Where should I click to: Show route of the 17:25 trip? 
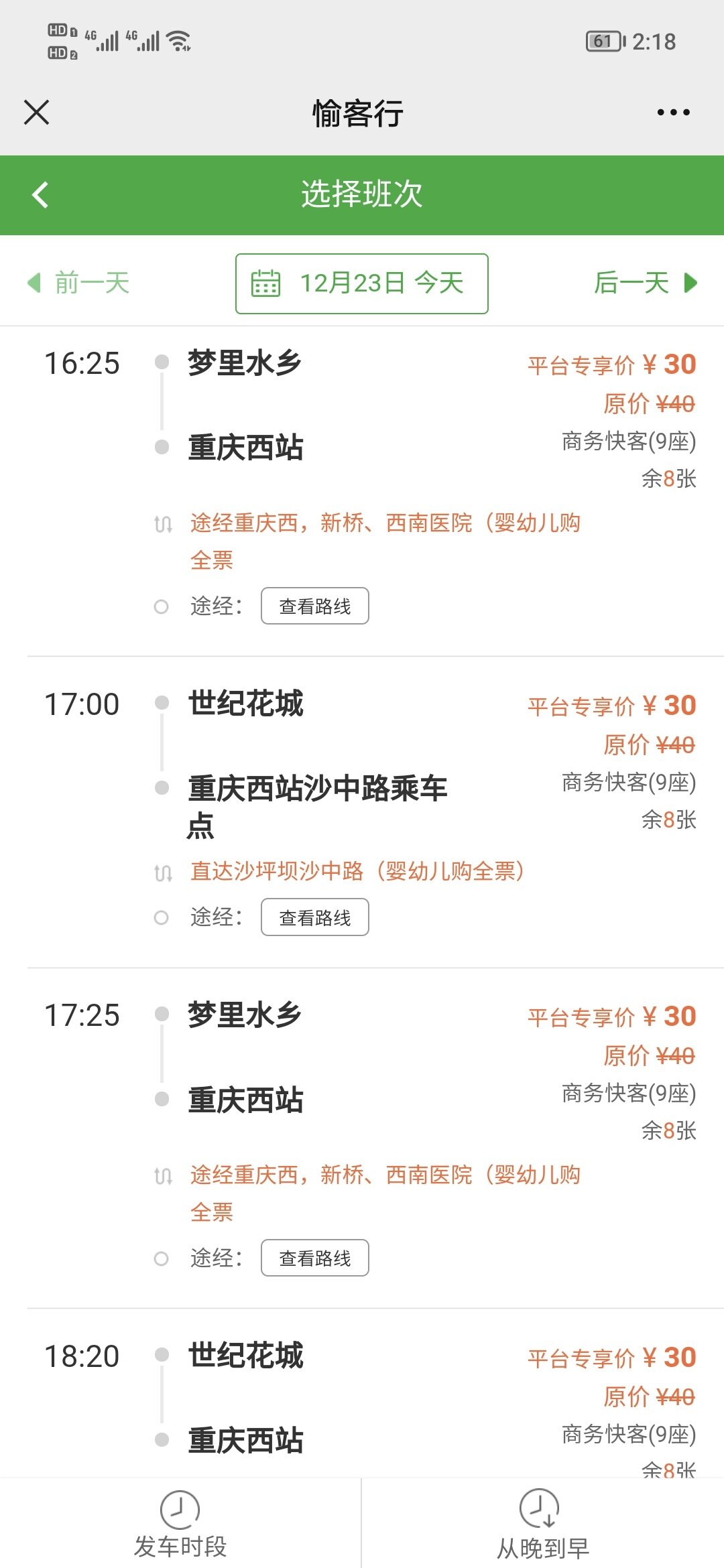click(314, 1258)
